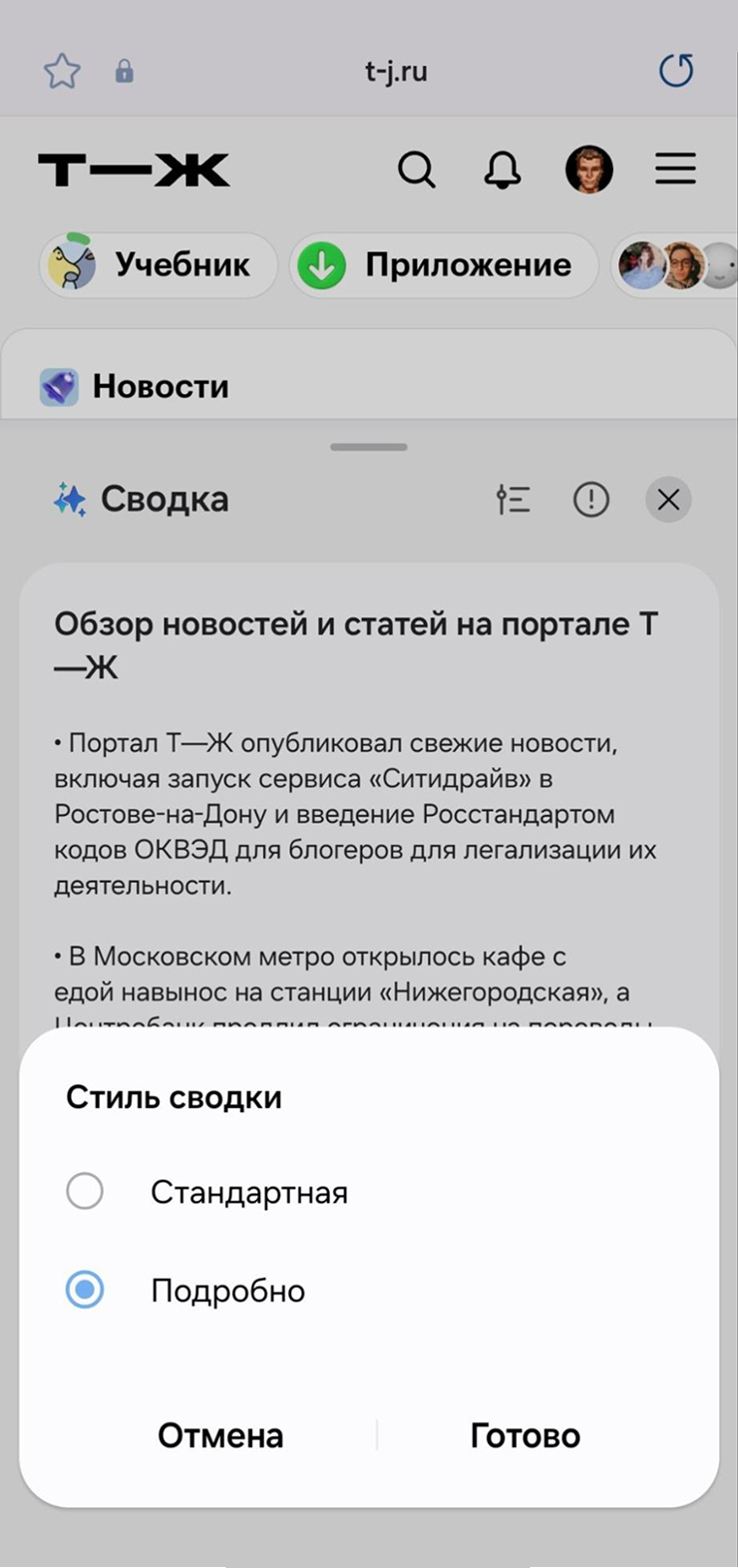Confirm with the Готово button
This screenshot has height=1568, width=738.
[526, 1435]
